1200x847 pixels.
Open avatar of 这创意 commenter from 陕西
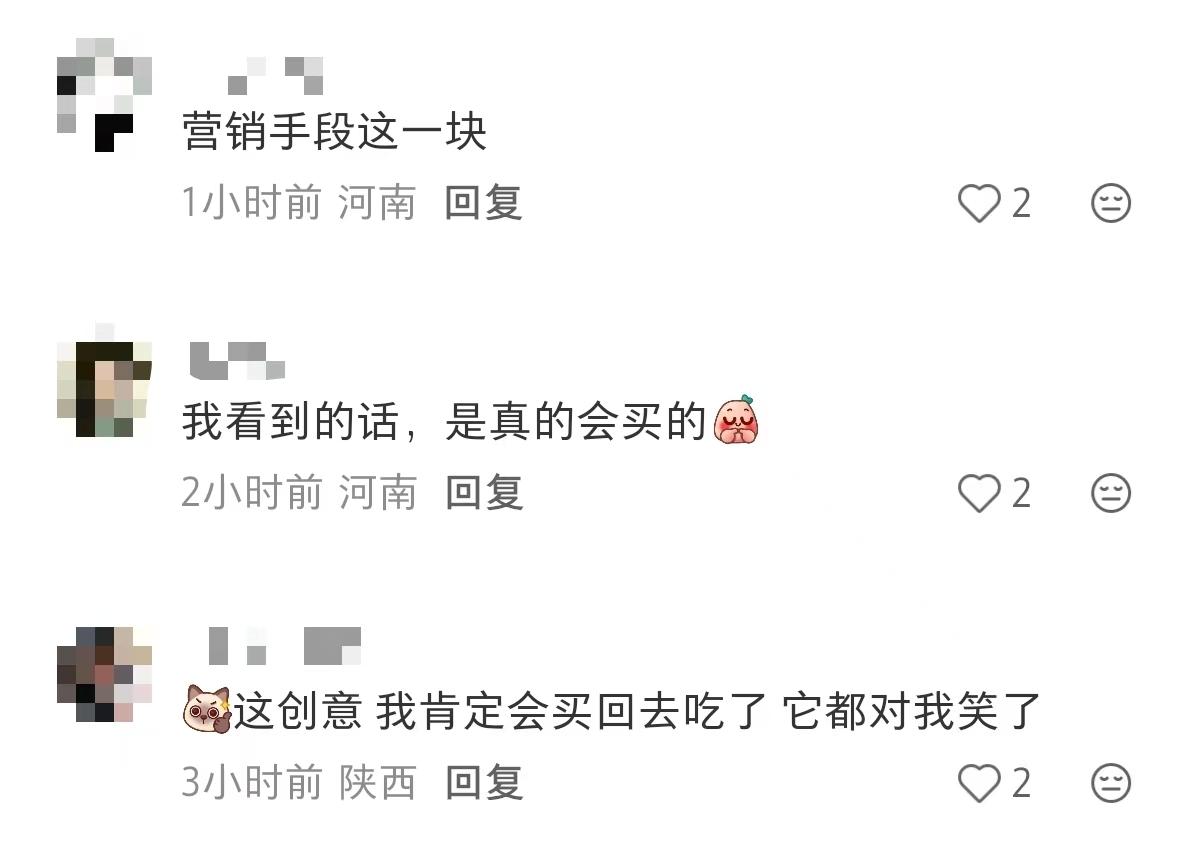click(x=104, y=674)
